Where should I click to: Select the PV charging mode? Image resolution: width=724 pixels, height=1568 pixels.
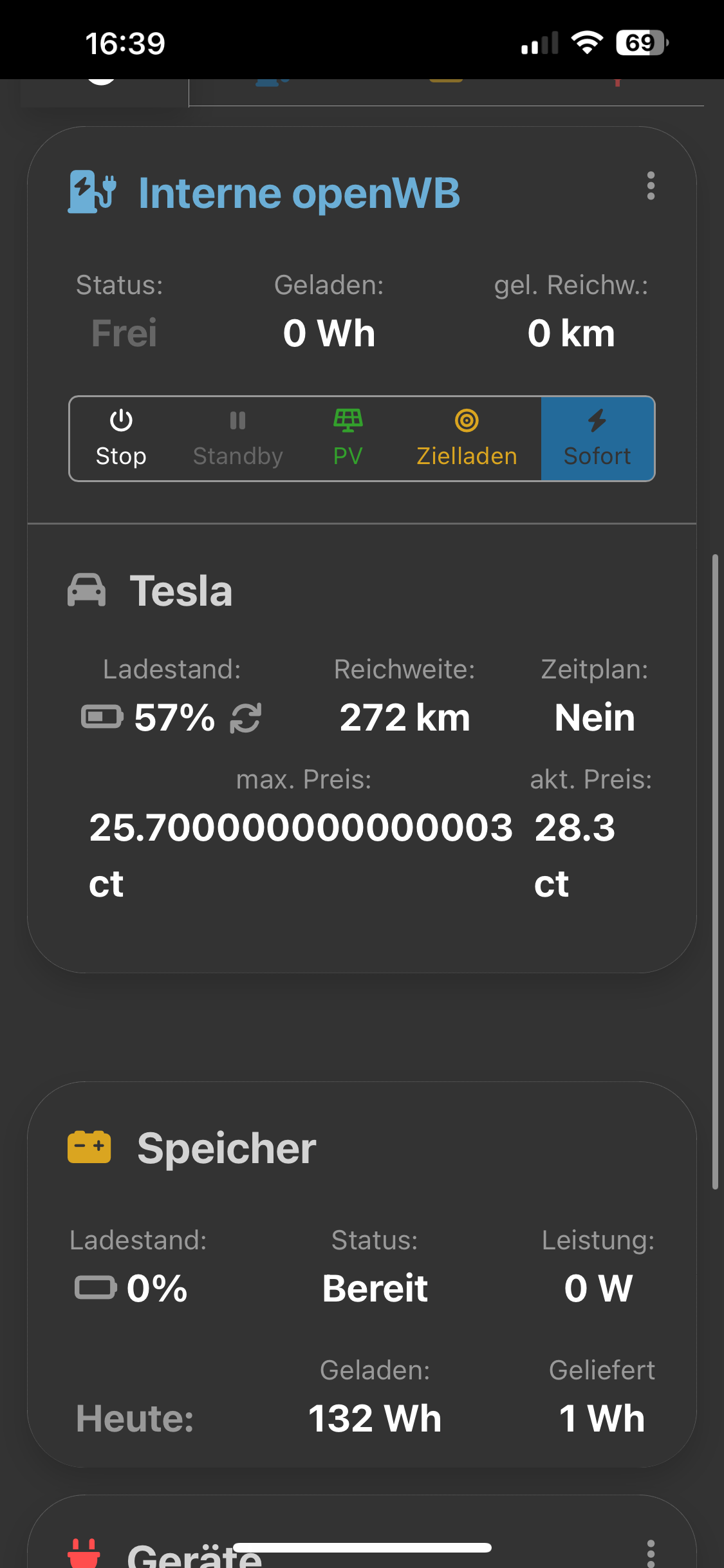[348, 438]
